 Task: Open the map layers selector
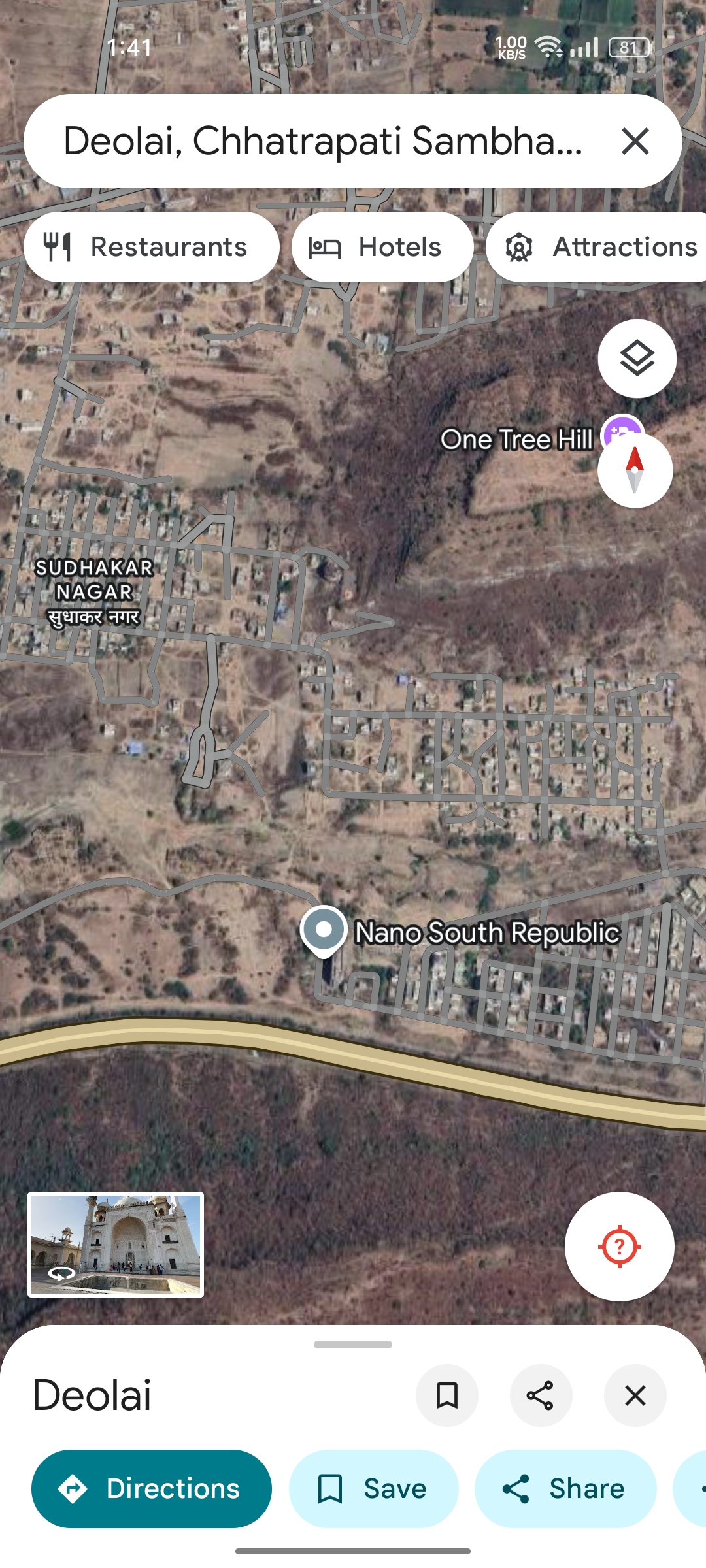click(637, 359)
